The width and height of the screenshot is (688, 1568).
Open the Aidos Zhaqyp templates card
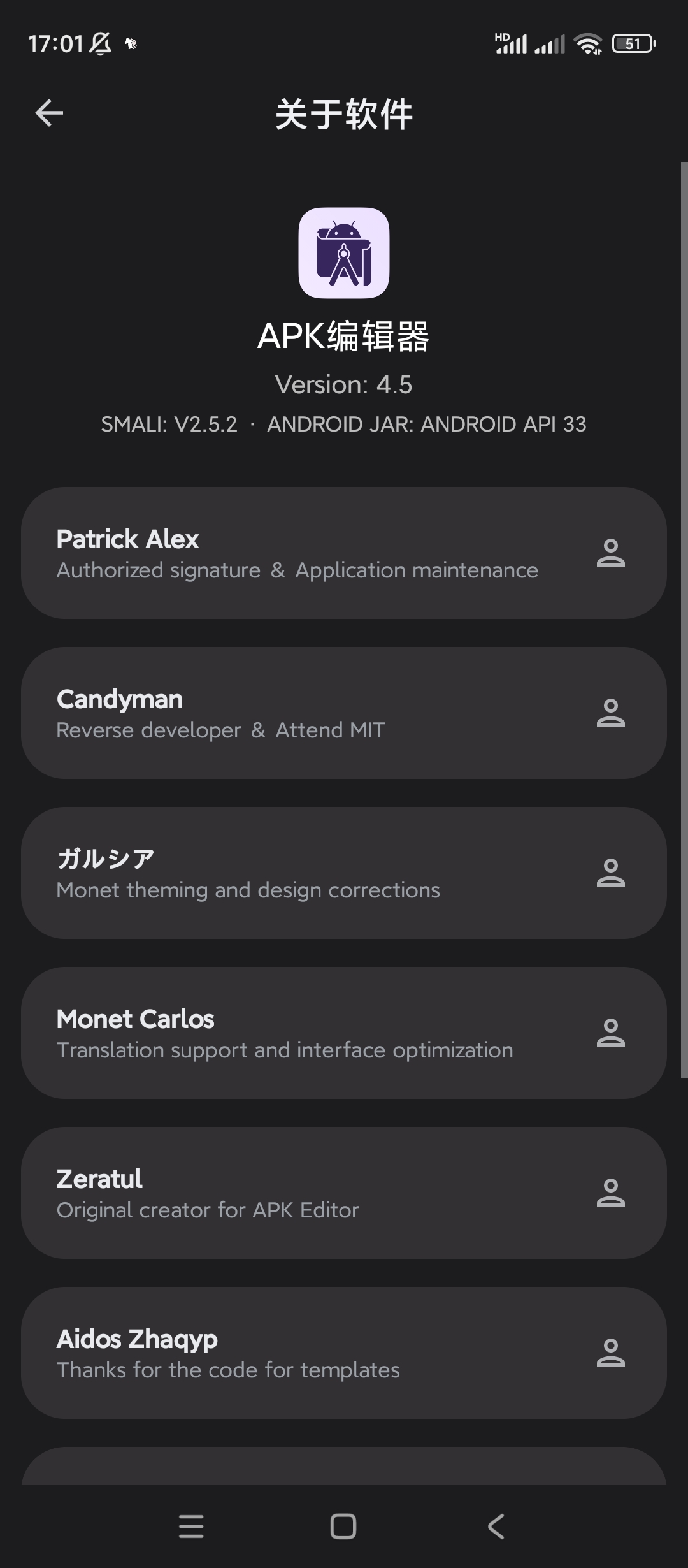coord(344,1353)
